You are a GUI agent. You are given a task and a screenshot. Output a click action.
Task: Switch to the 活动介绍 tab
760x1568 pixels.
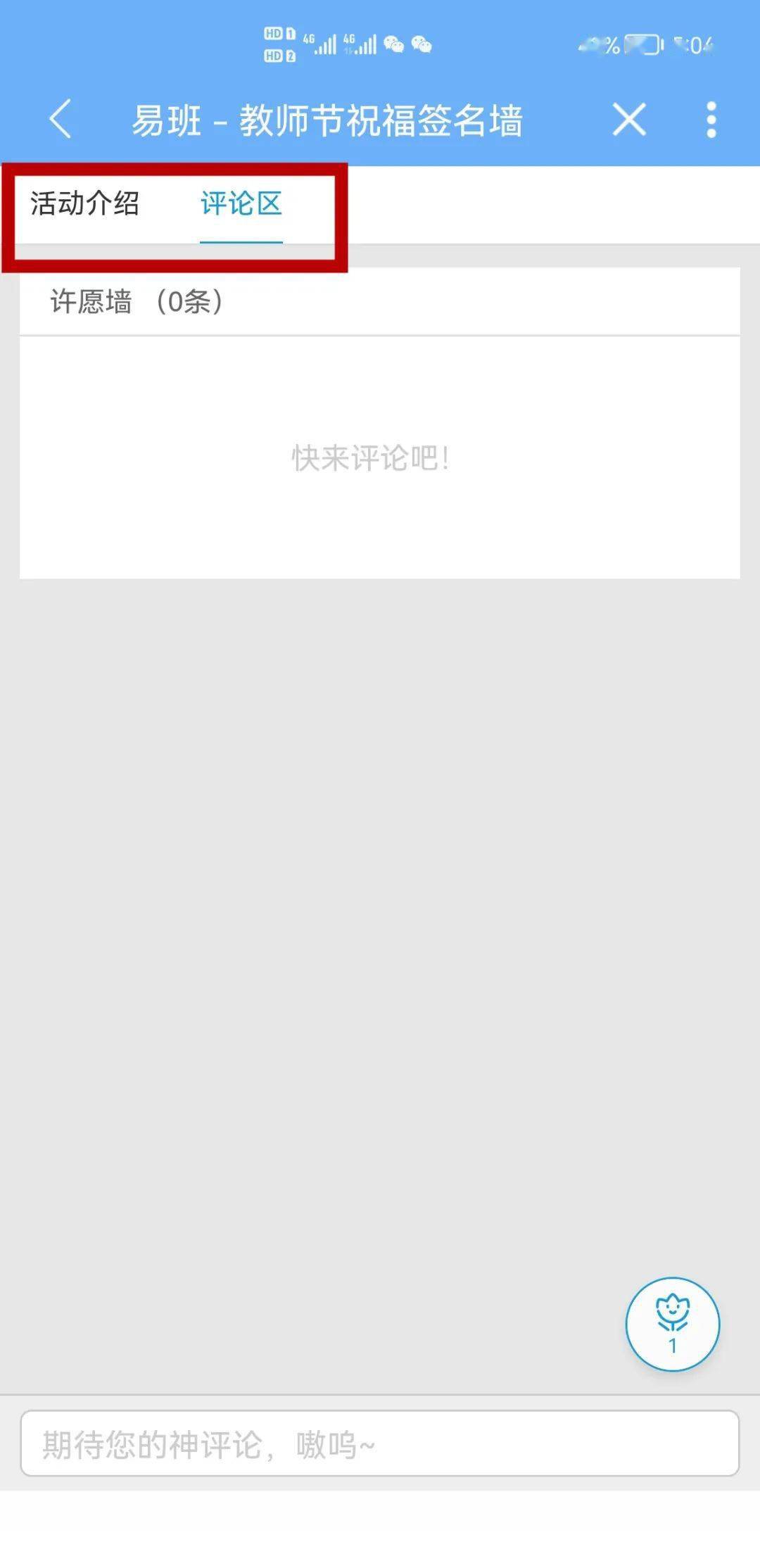point(84,204)
